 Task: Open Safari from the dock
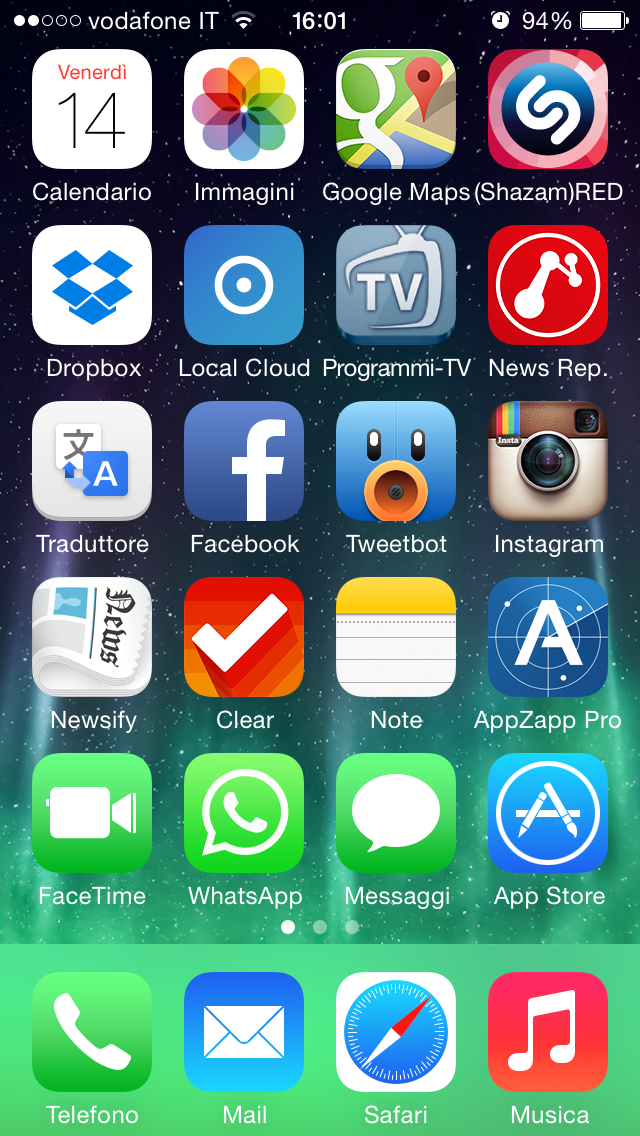tap(396, 1032)
